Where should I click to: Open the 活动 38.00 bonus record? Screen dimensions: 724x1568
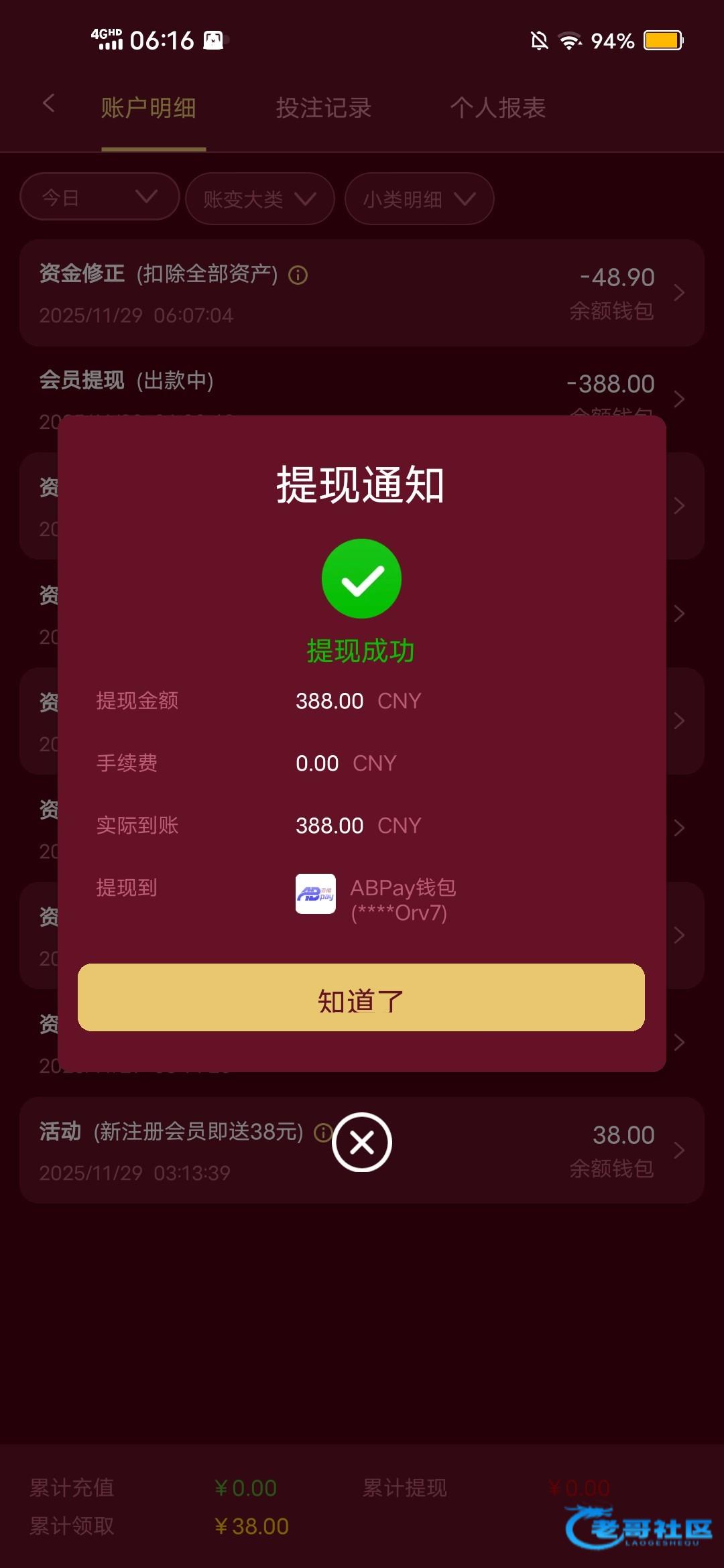click(509, 1150)
